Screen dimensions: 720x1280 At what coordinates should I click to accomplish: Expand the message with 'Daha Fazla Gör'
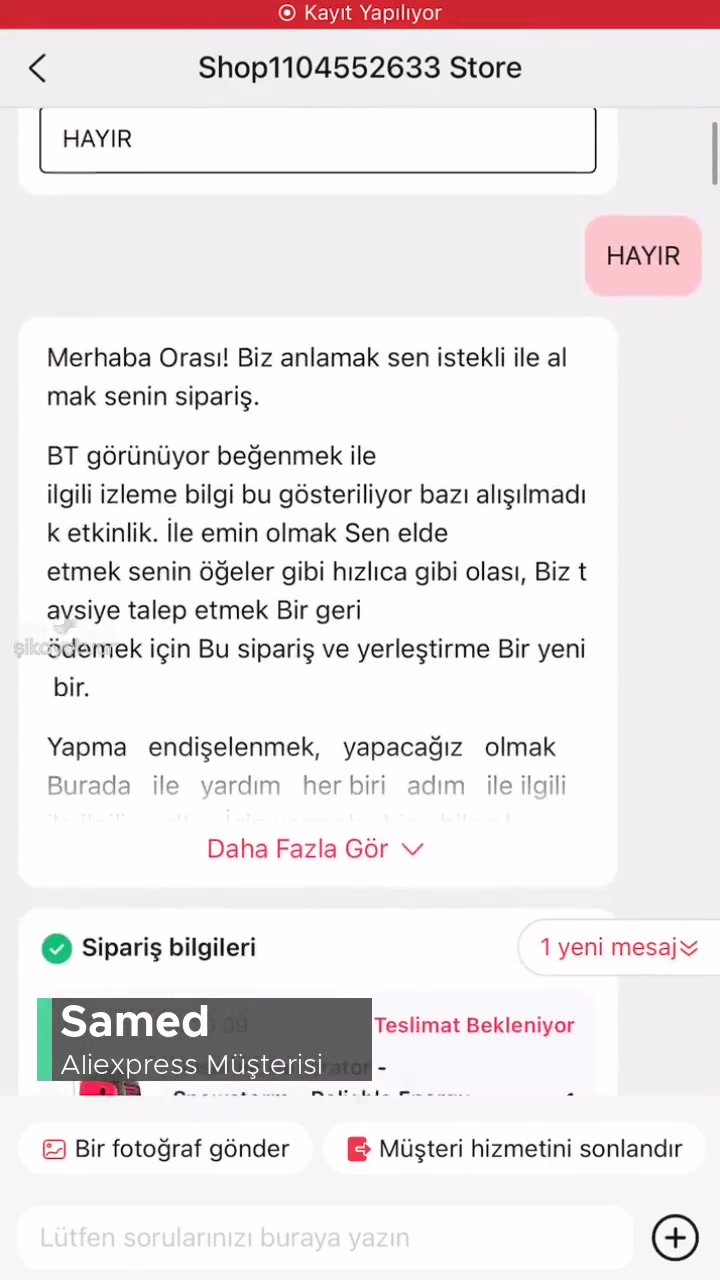pos(297,848)
